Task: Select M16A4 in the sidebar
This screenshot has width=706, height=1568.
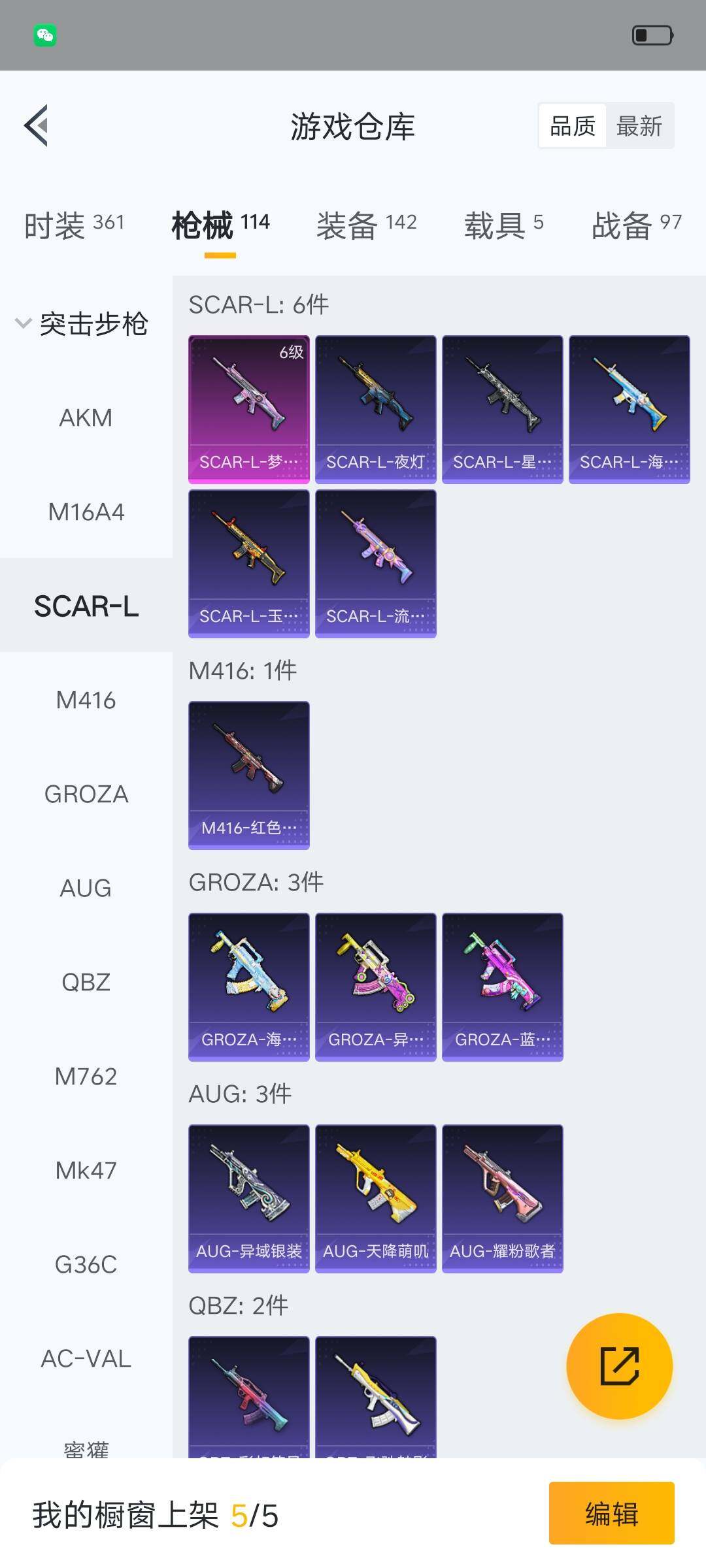Action: 86,512
